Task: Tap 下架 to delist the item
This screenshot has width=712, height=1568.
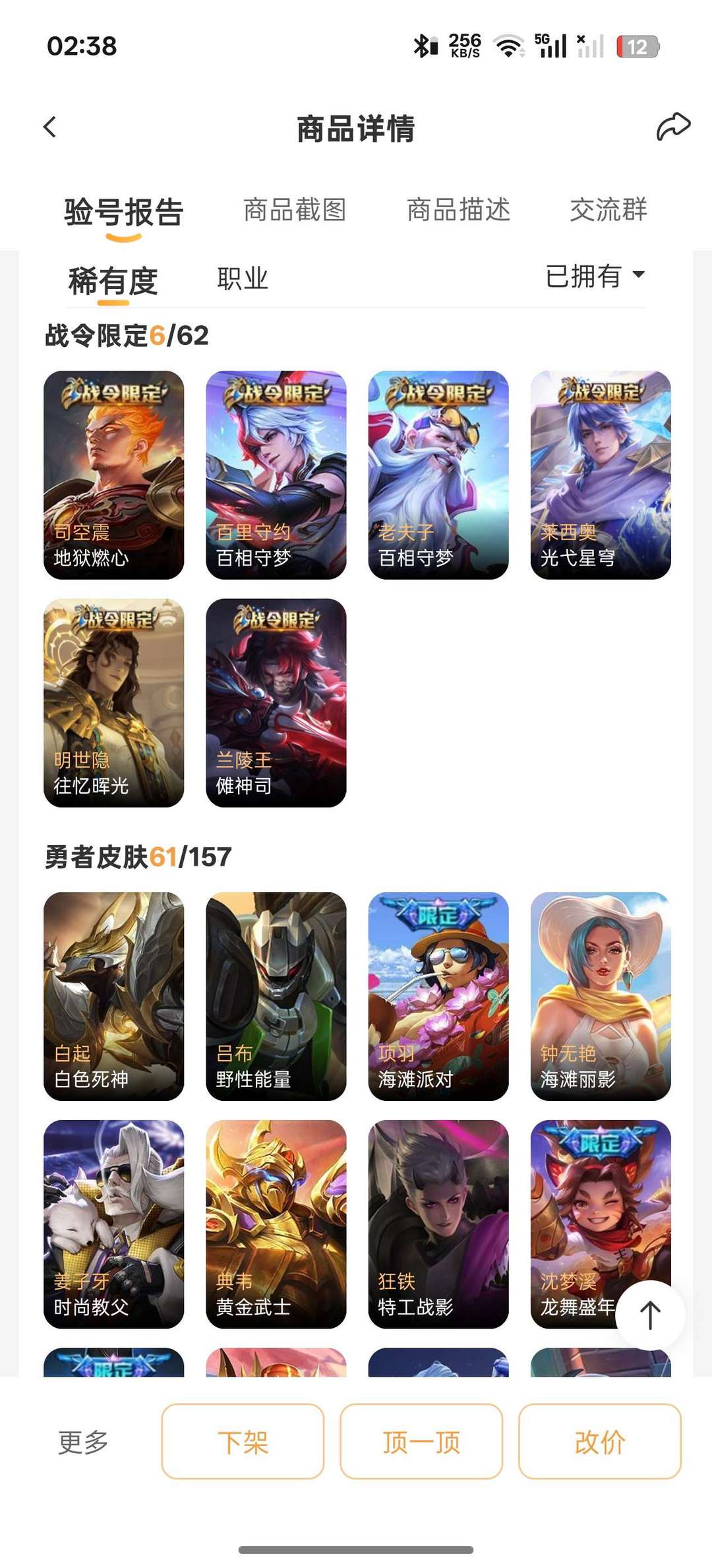Action: (243, 1441)
